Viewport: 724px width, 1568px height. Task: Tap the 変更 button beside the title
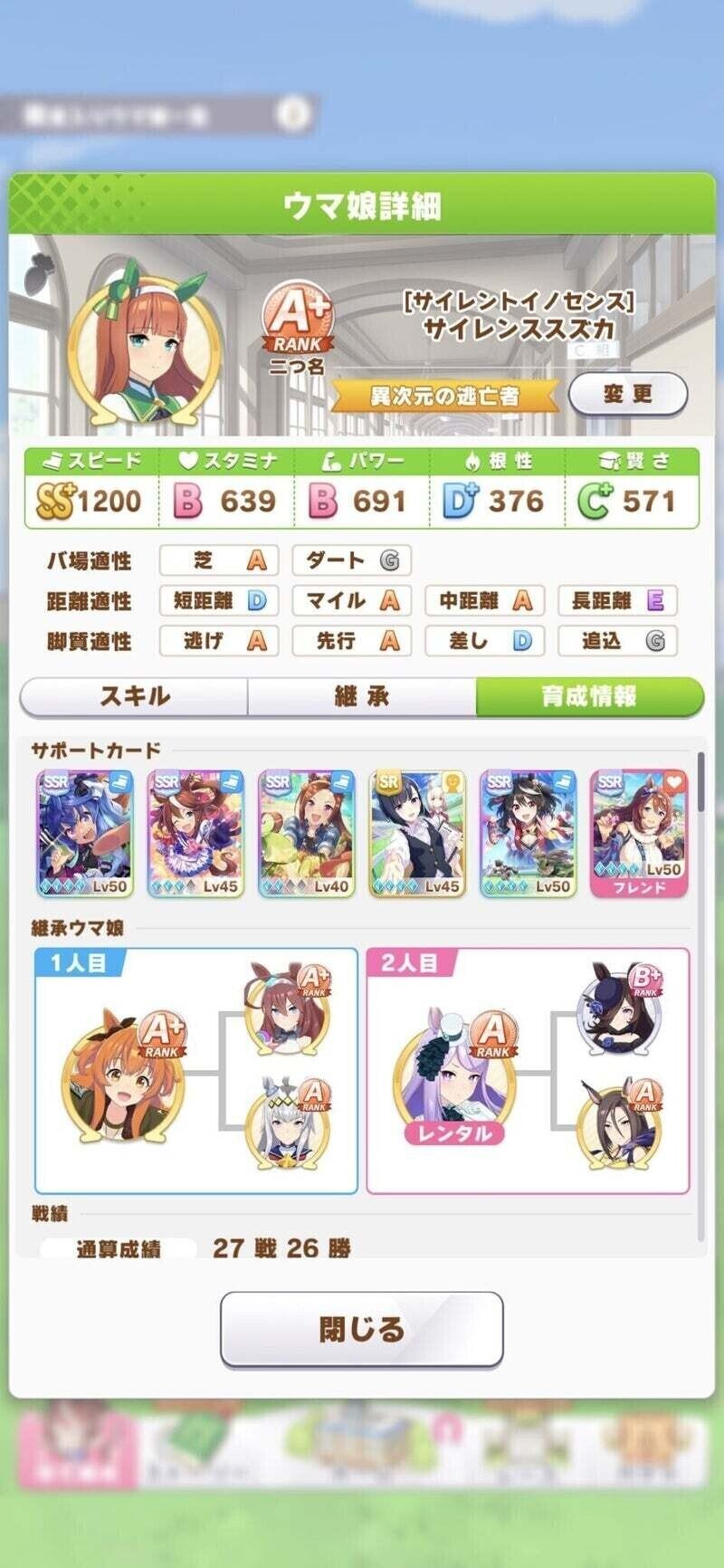pyautogui.click(x=627, y=394)
